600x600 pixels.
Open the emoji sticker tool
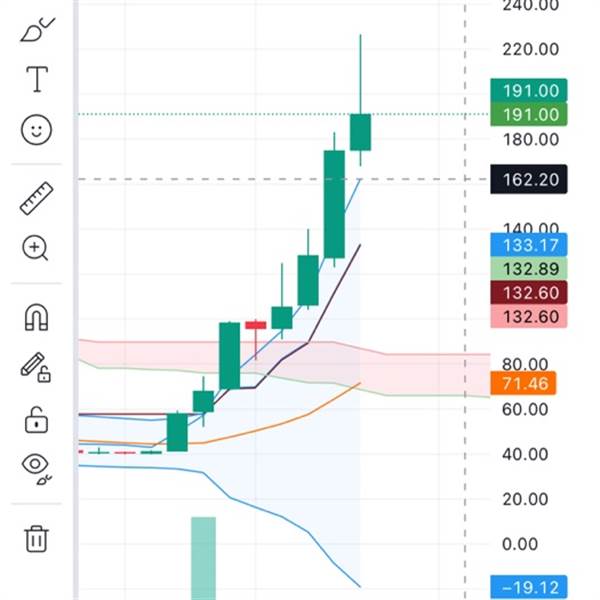37,129
